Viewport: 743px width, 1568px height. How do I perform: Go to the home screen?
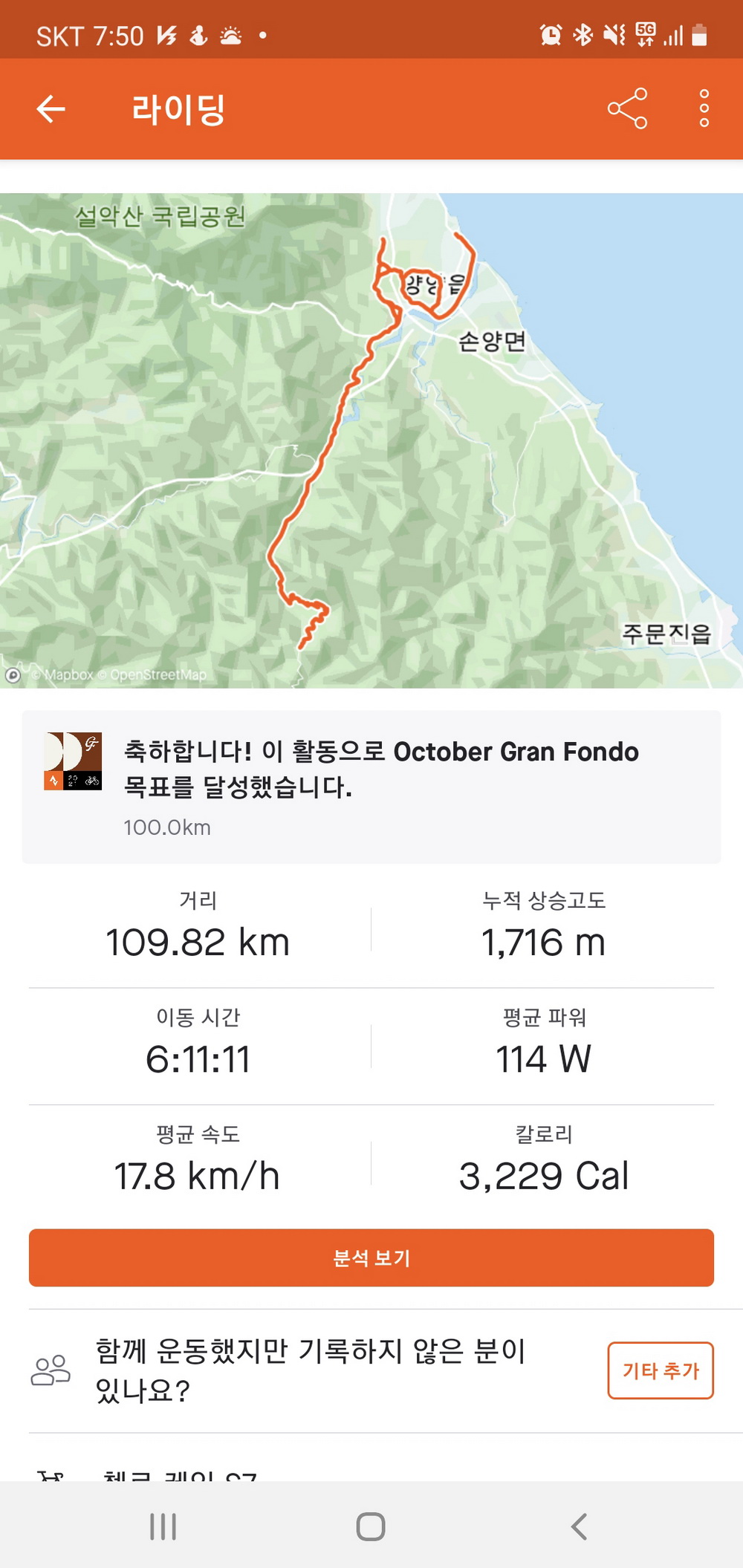[x=371, y=1526]
